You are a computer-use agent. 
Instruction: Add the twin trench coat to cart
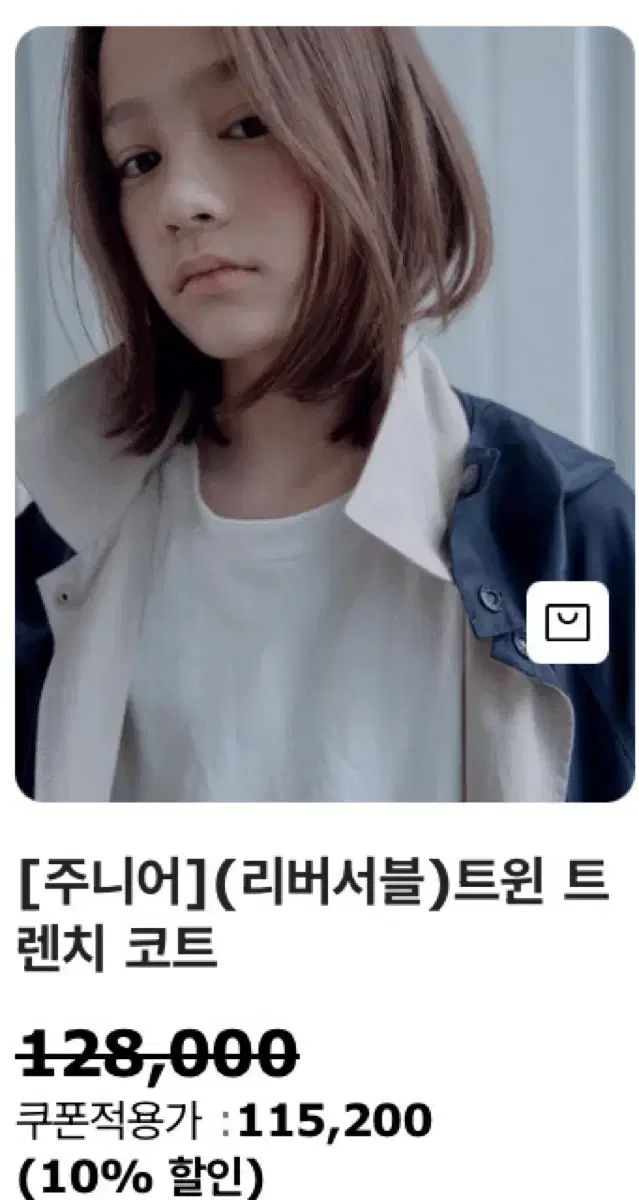(x=567, y=622)
